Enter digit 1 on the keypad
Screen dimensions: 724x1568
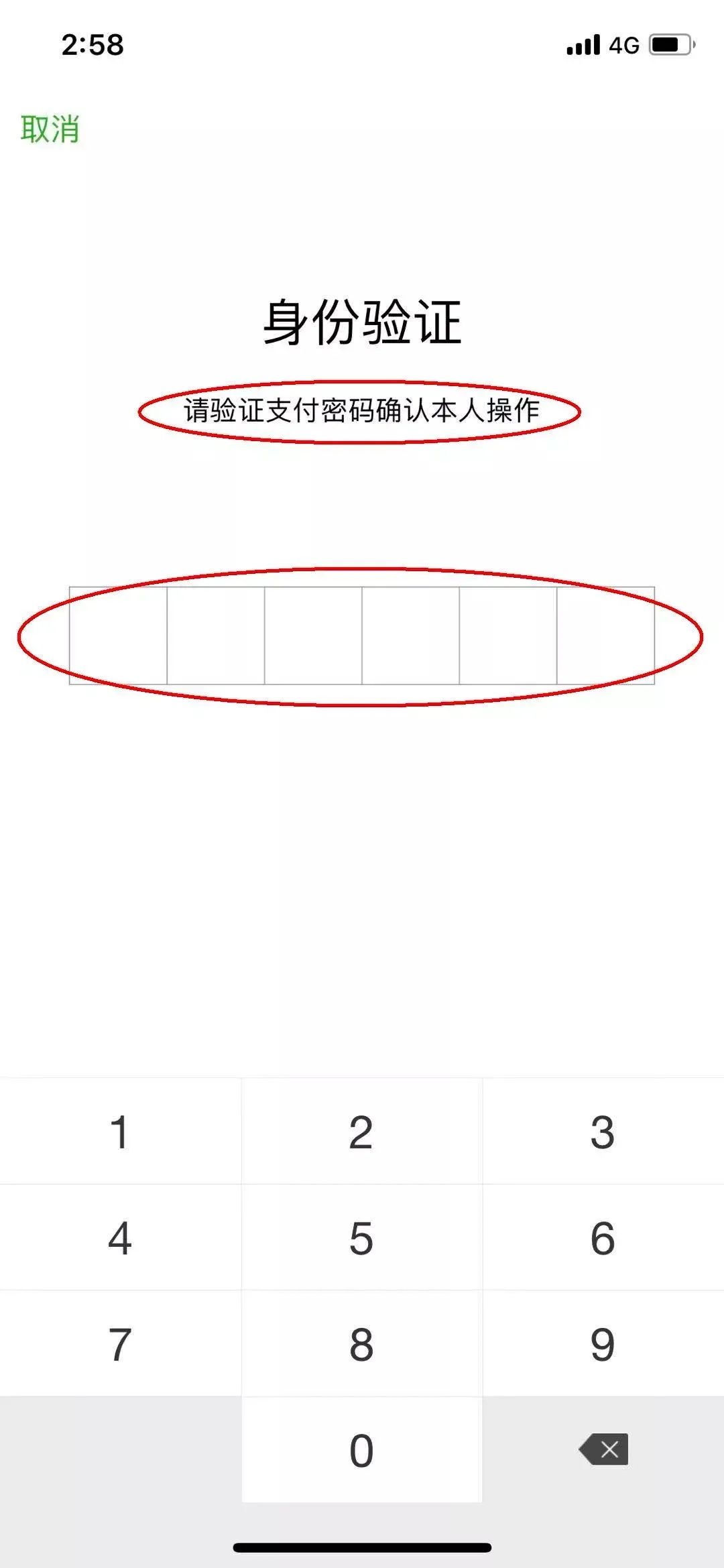tap(120, 1132)
